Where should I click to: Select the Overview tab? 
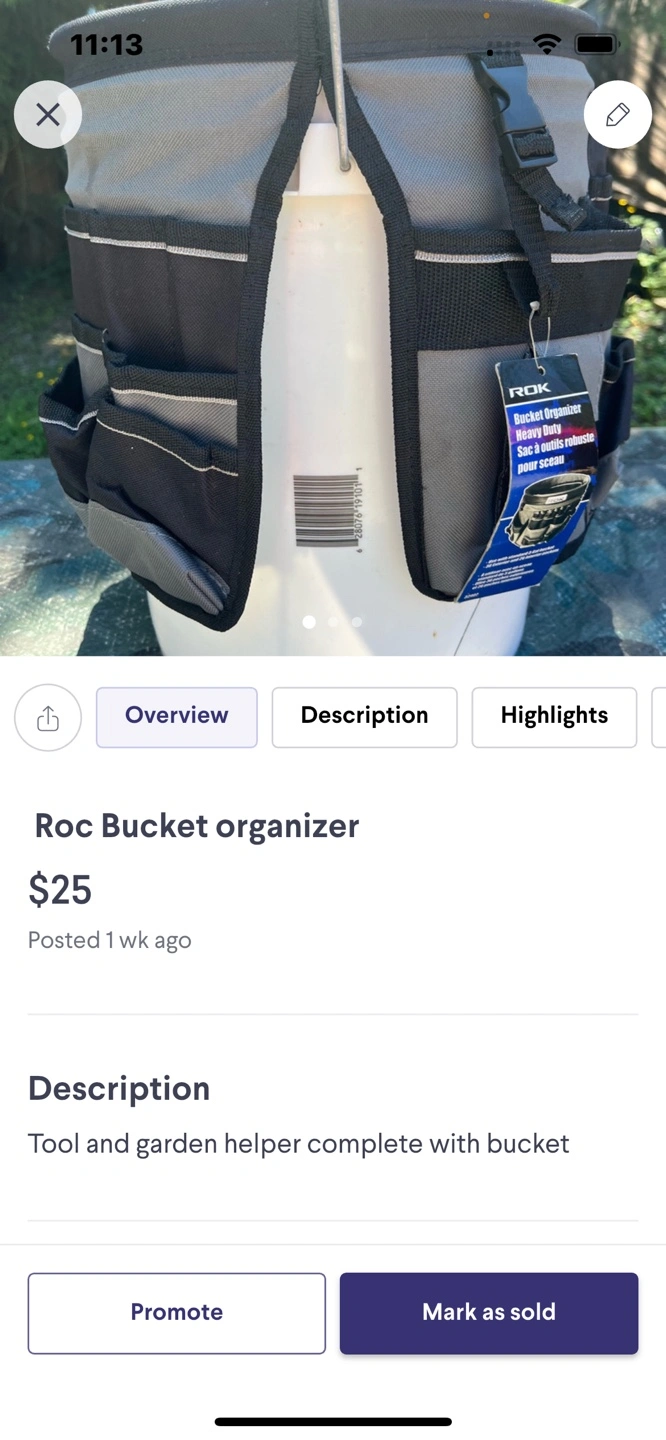coord(177,717)
